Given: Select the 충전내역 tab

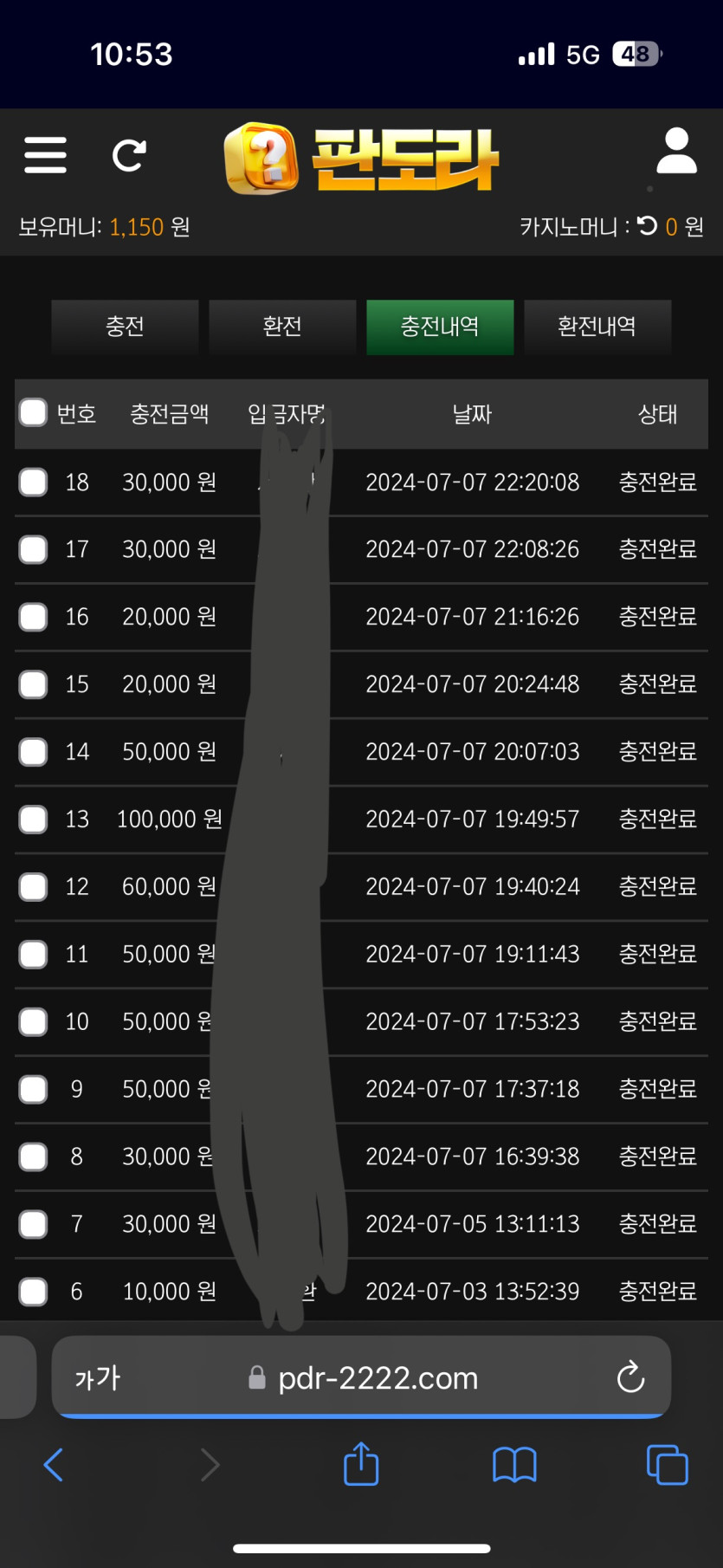Looking at the screenshot, I should point(440,327).
